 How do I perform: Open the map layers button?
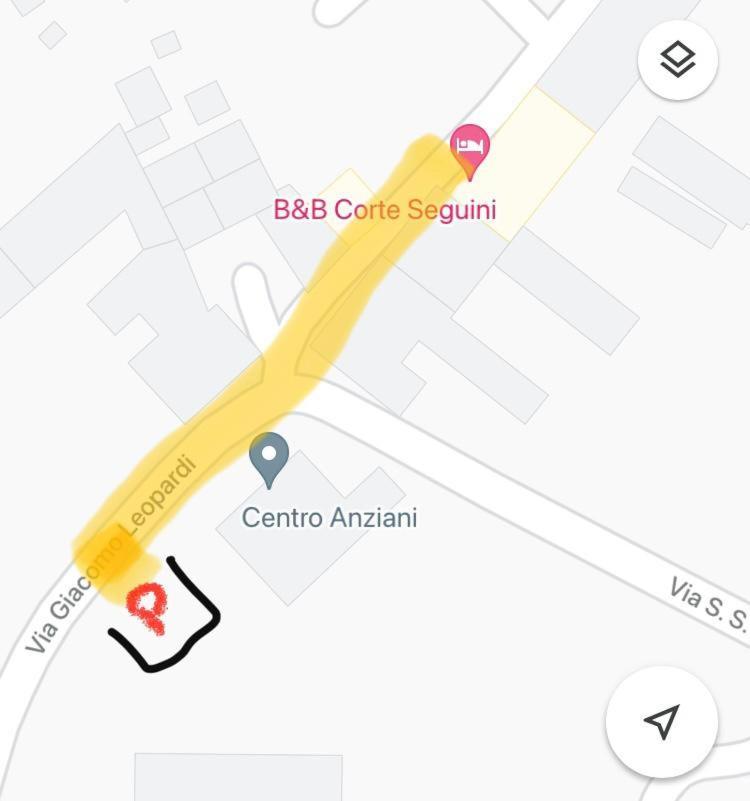(x=677, y=60)
